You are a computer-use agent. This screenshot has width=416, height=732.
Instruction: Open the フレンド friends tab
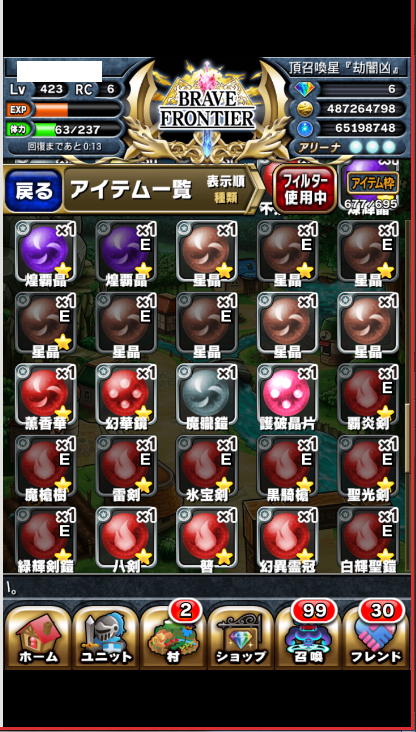[x=376, y=637]
